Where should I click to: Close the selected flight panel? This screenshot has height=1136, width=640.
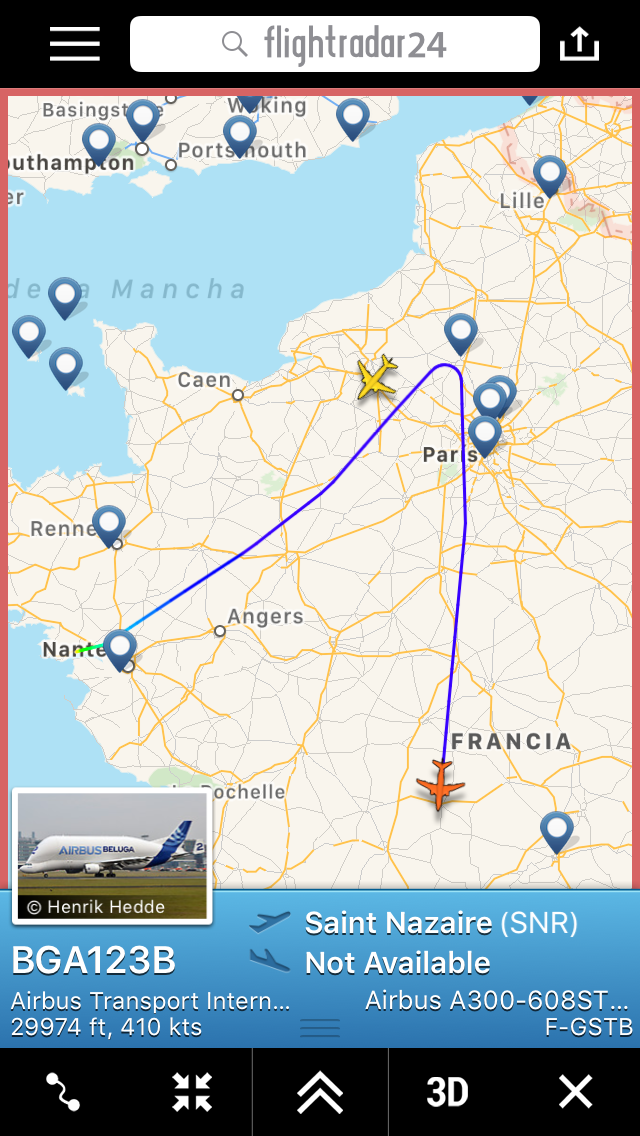pos(576,1092)
